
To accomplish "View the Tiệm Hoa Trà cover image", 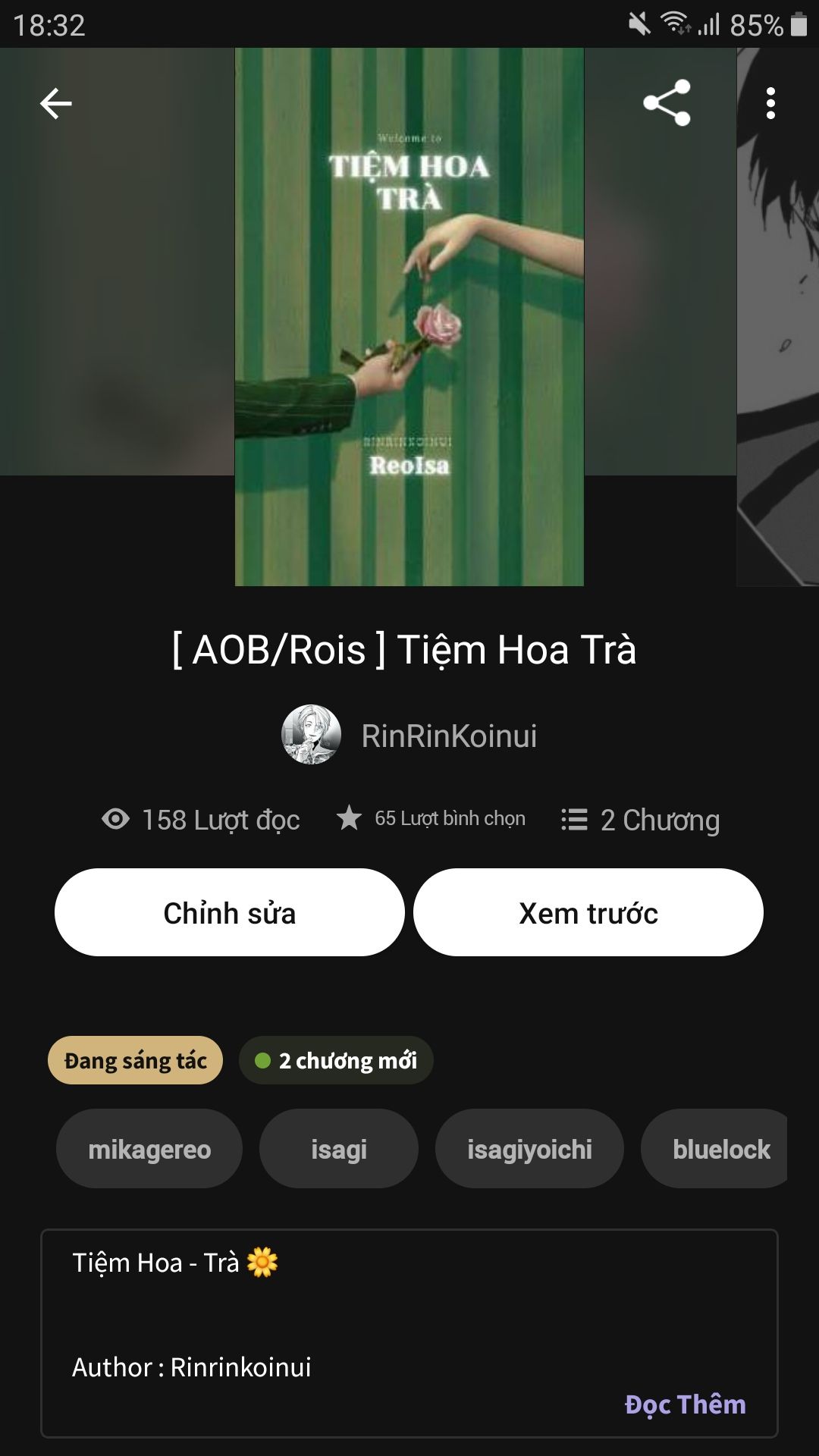I will point(409,317).
